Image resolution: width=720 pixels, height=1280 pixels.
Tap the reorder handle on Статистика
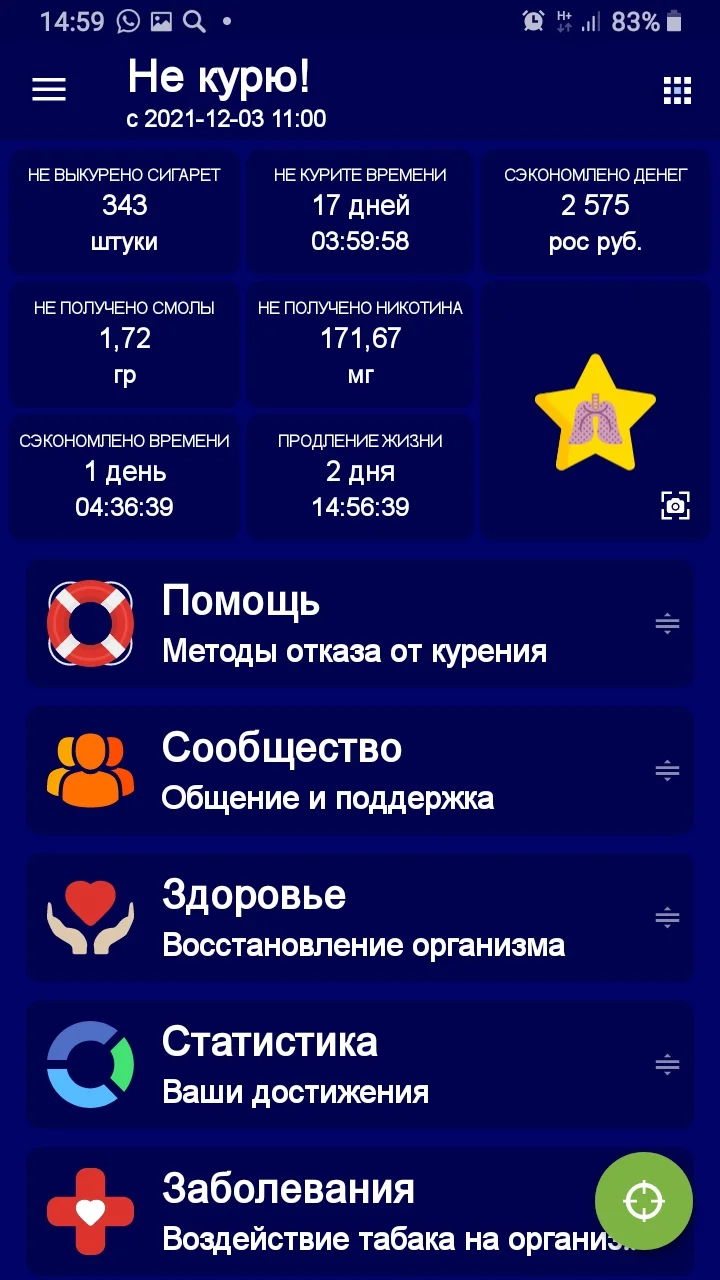coord(667,1065)
